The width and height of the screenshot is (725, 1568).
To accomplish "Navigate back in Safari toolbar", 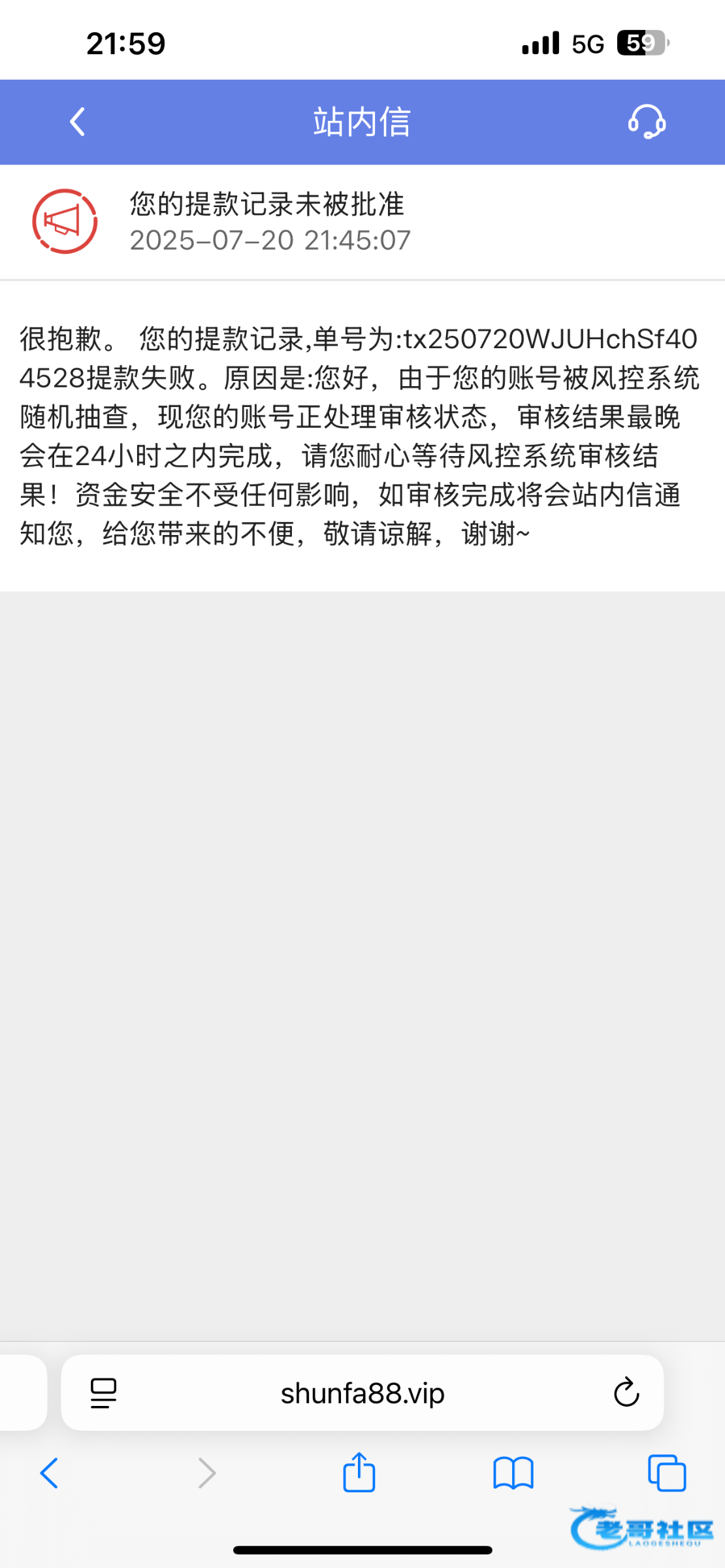I will click(50, 1473).
